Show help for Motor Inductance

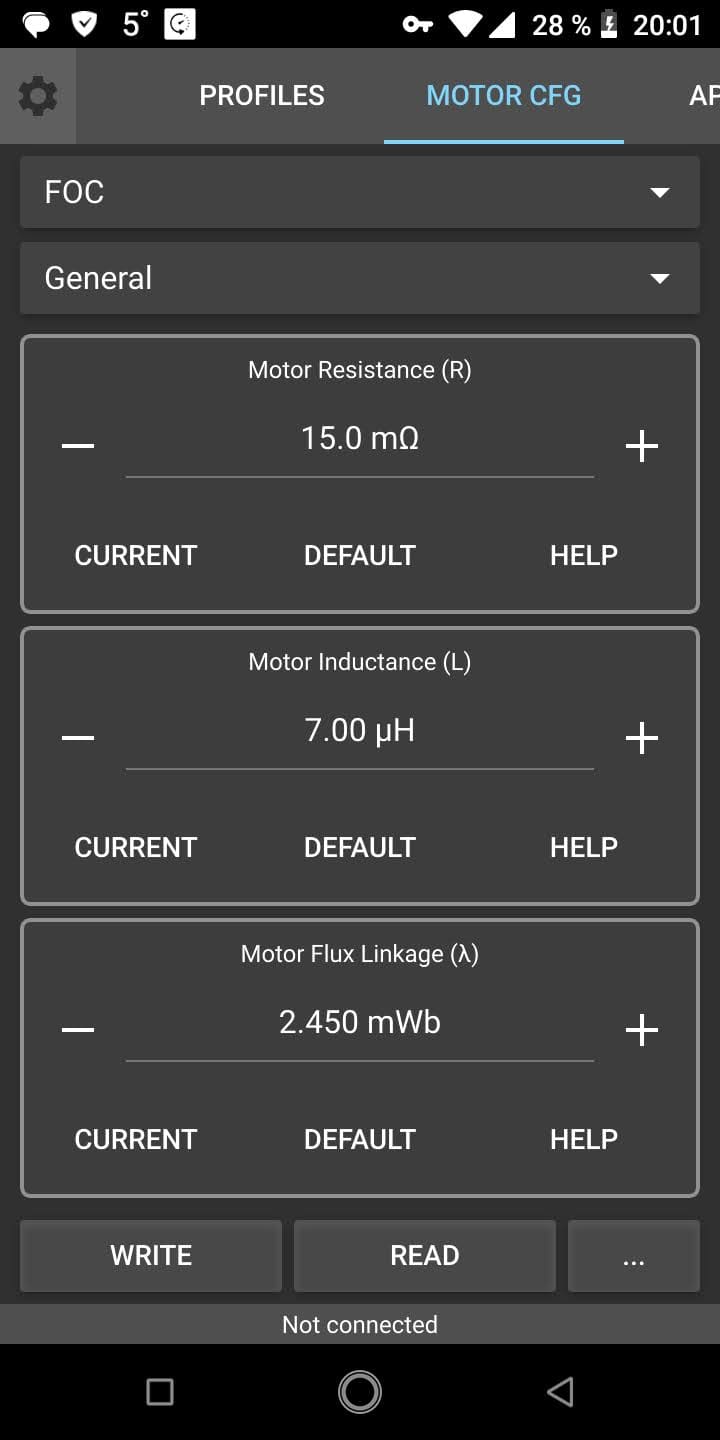[x=584, y=847]
